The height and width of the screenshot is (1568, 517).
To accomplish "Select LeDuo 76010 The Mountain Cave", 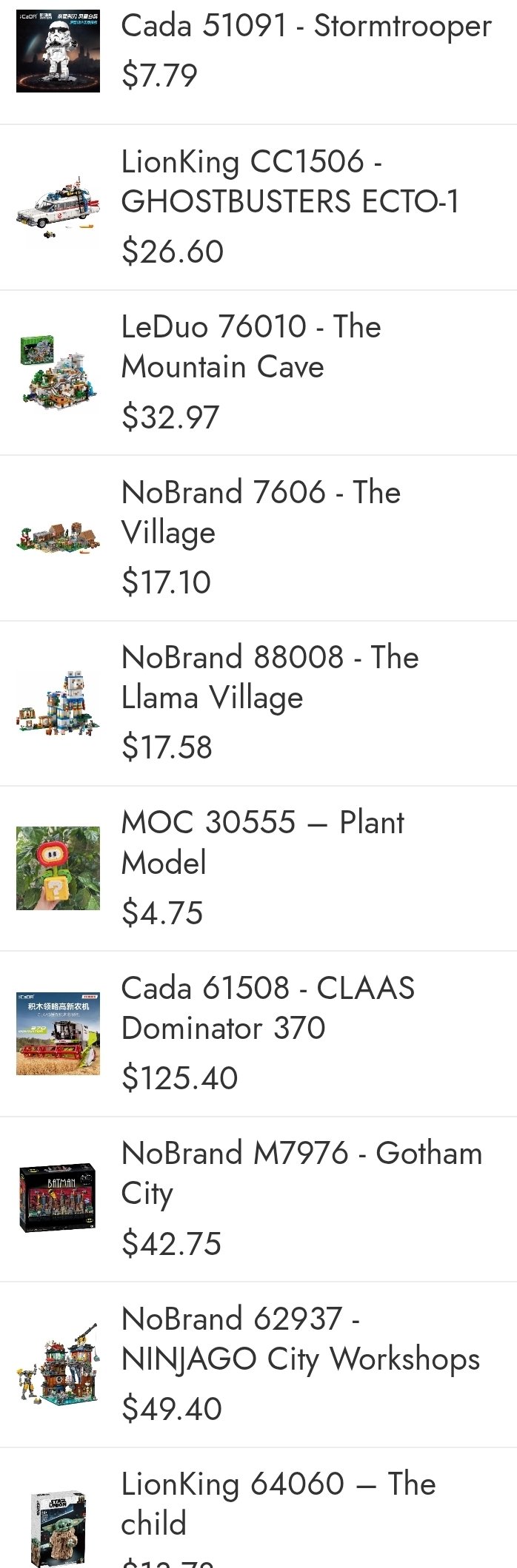I will 251,347.
